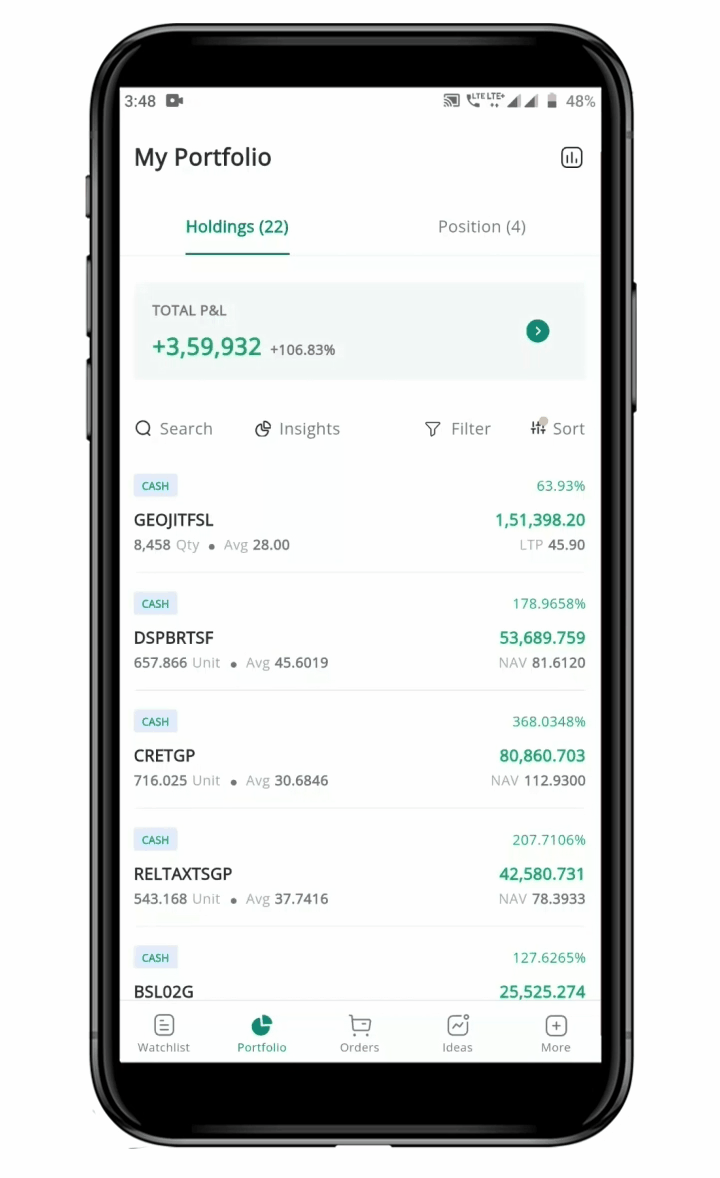
Task: Open Insights for holdings
Action: 297,429
